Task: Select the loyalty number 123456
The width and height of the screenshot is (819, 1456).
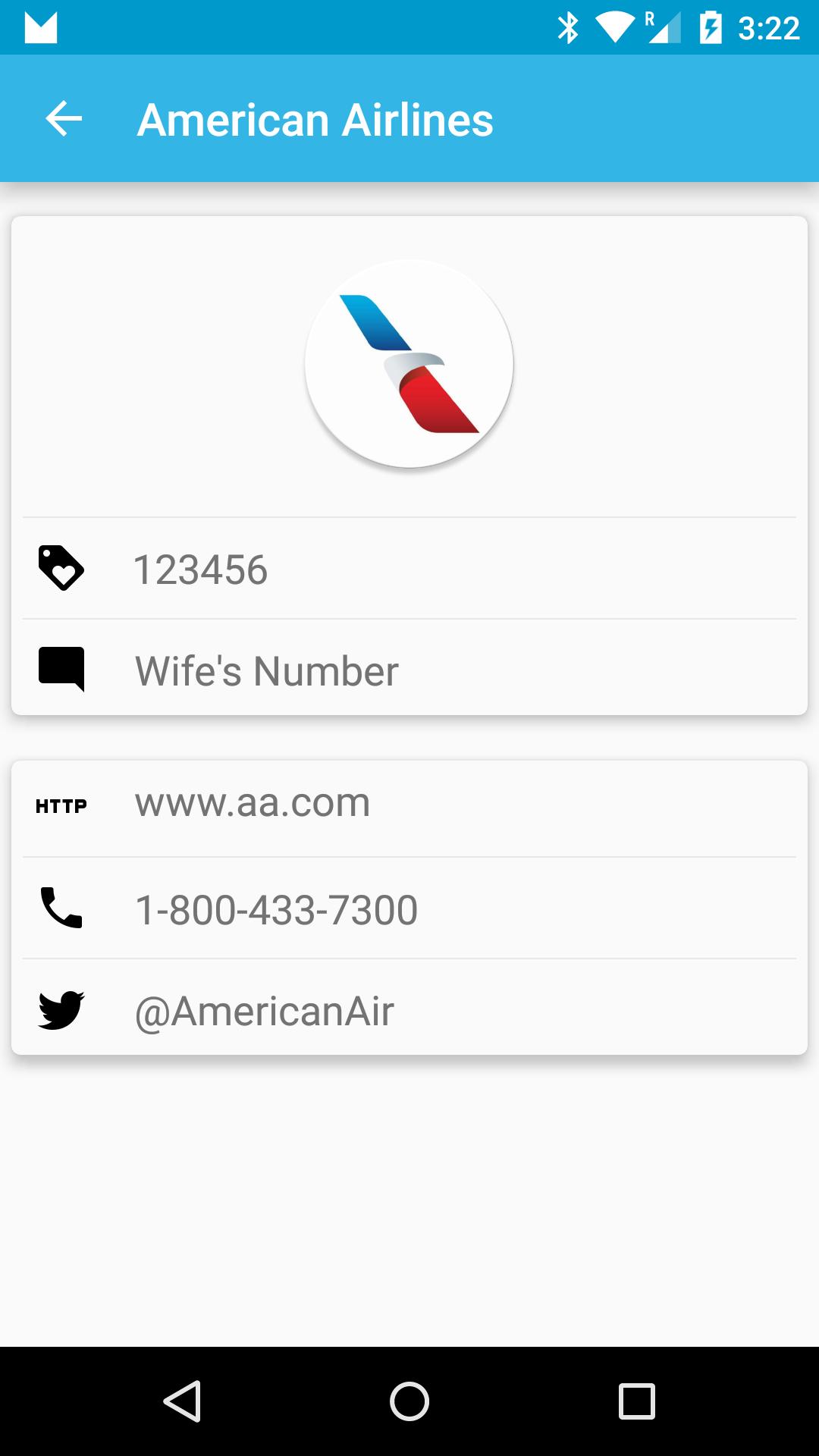Action: pos(202,570)
